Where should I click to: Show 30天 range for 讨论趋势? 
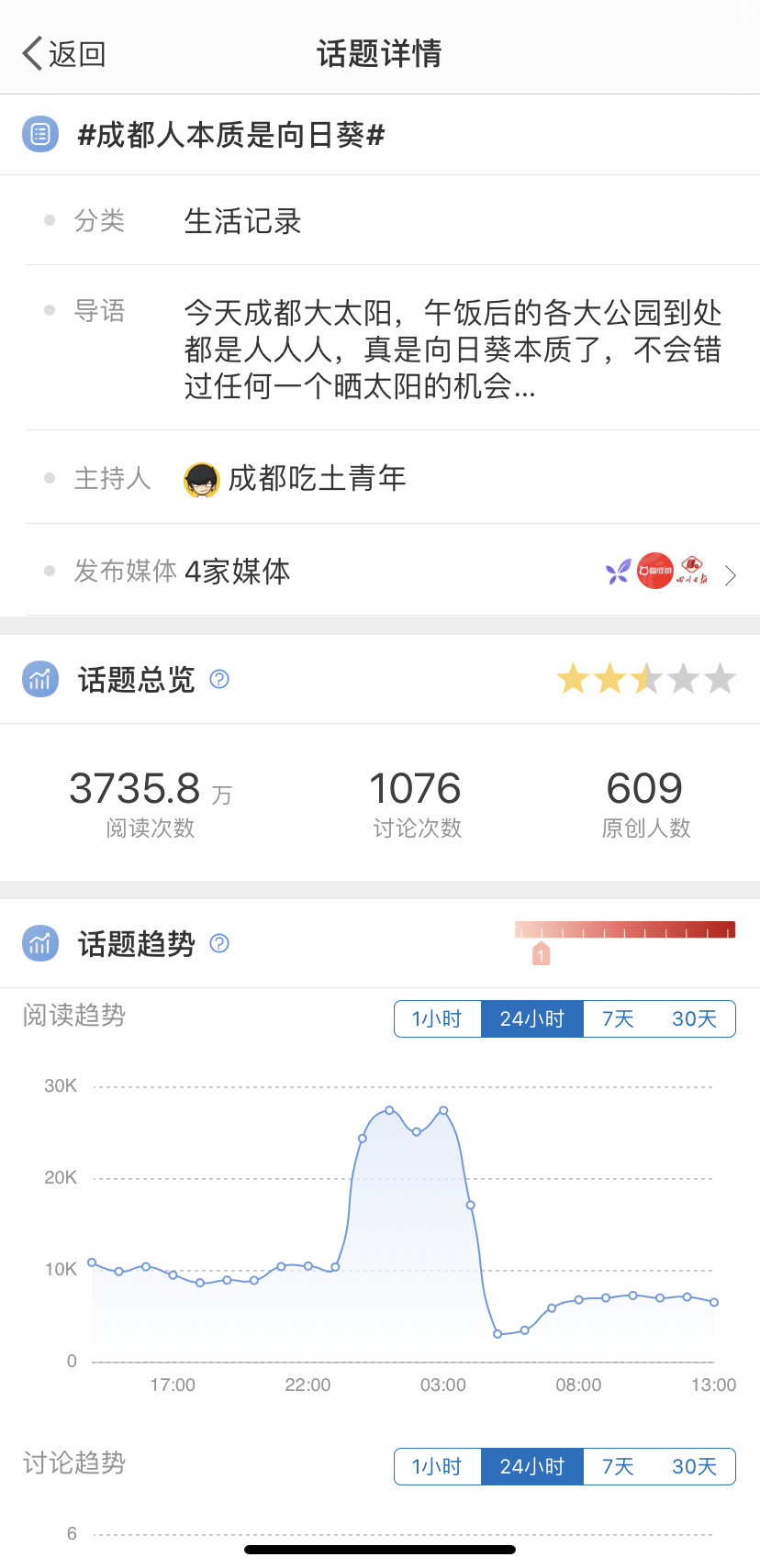coord(694,1466)
